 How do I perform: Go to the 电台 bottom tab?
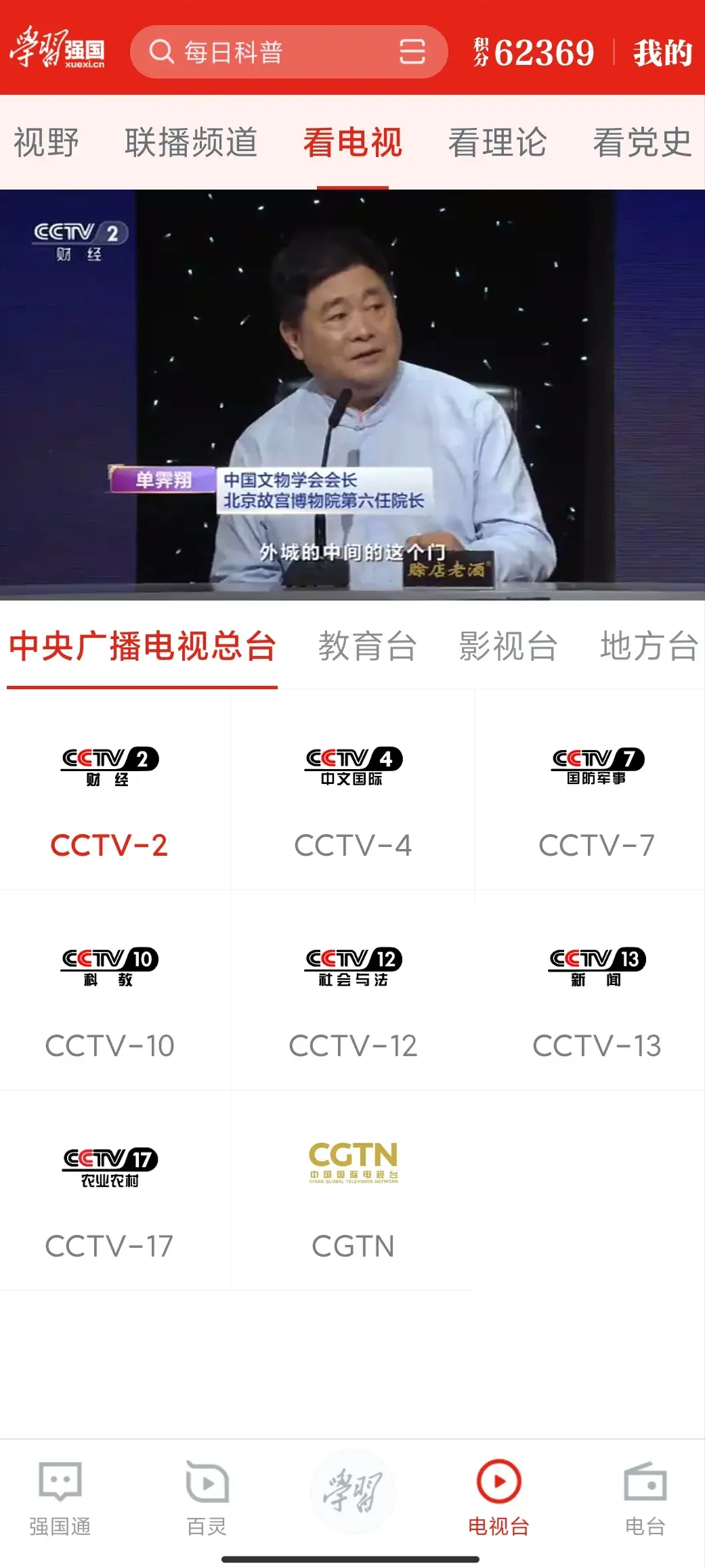[645, 1498]
